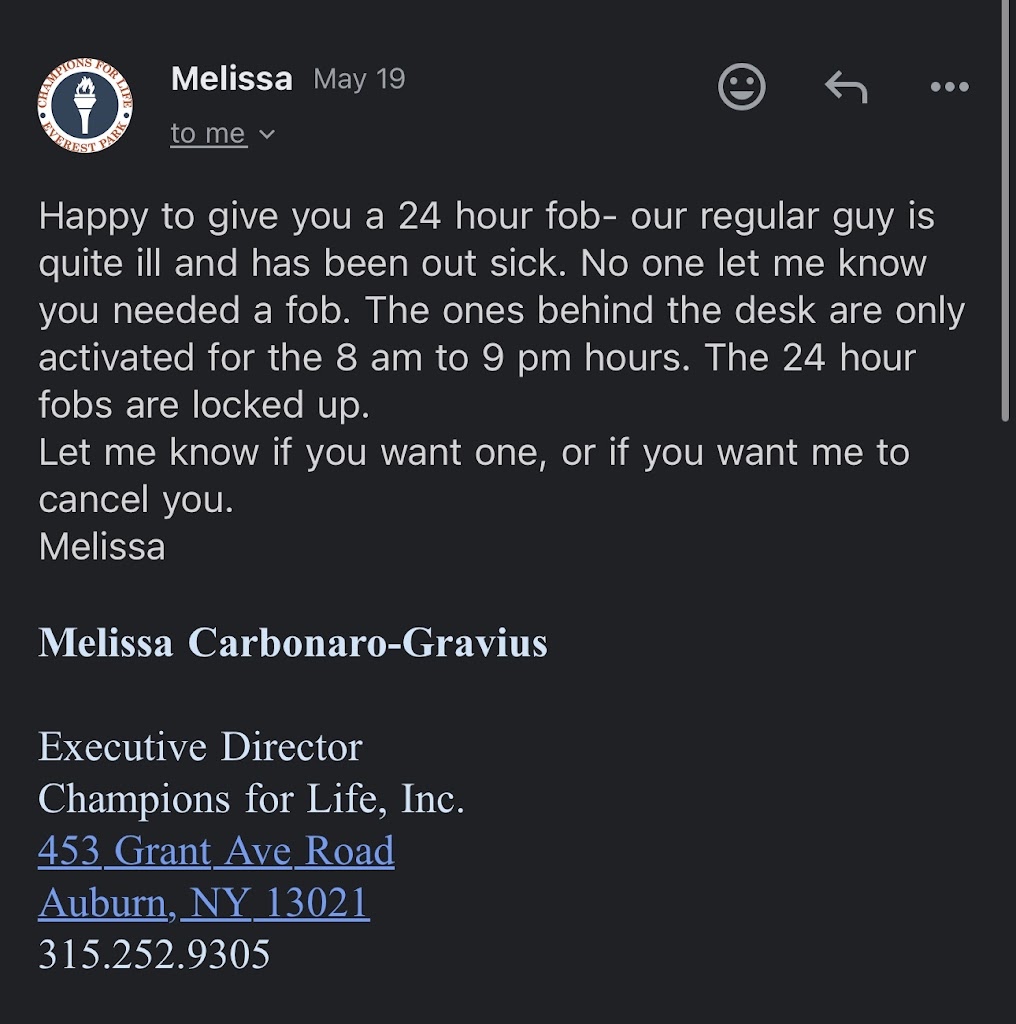
Task: View Melissa's sender profile picture
Action: 85,105
